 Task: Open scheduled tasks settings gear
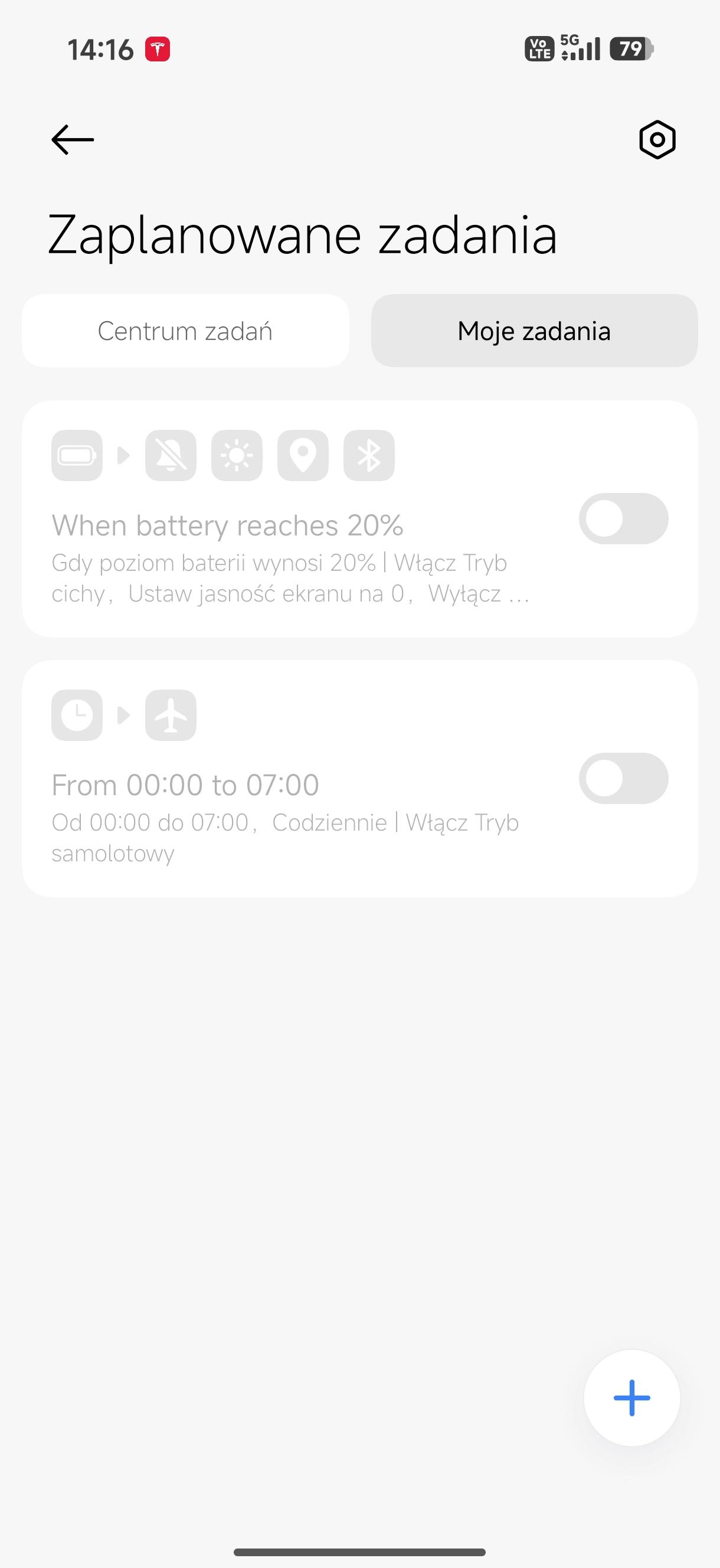point(657,140)
